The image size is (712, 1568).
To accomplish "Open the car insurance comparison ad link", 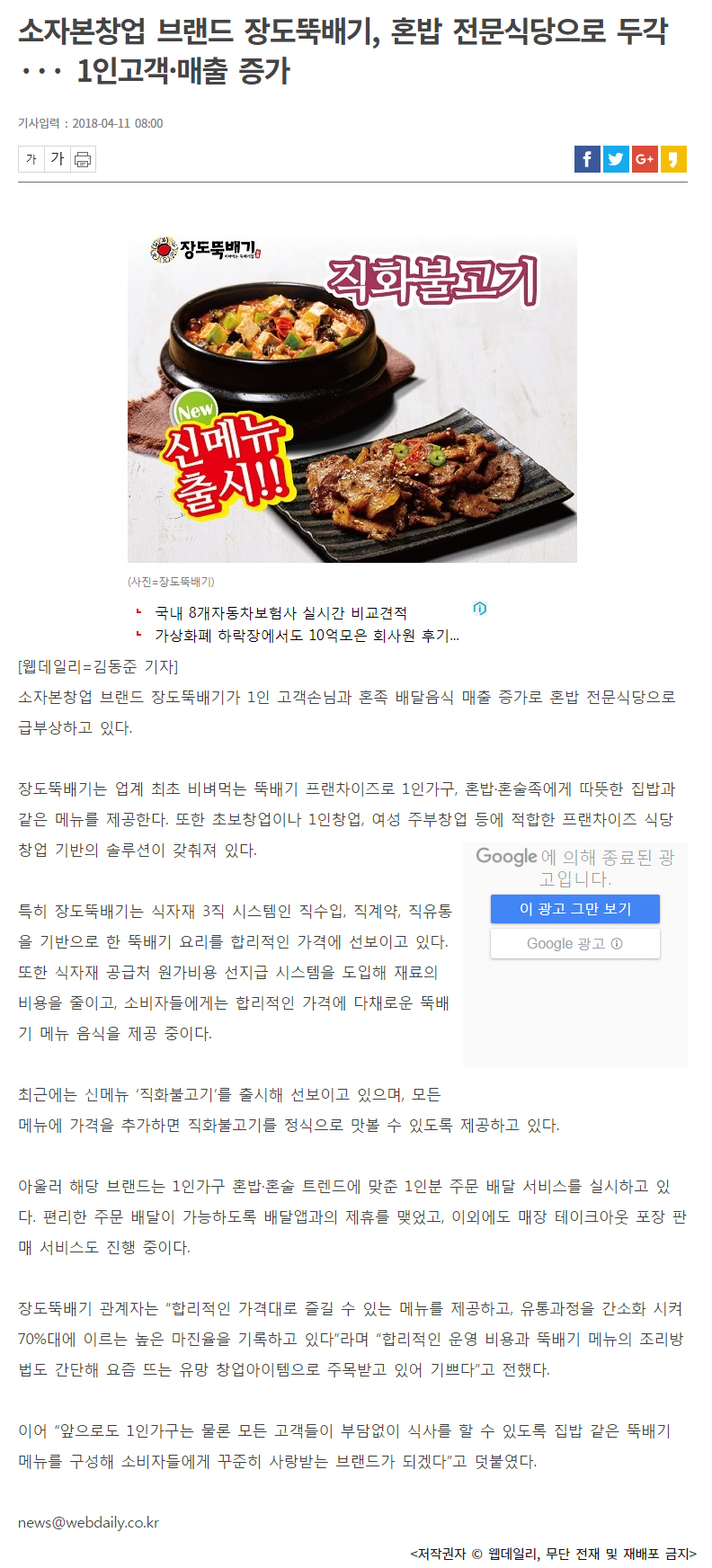I will 280,613.
